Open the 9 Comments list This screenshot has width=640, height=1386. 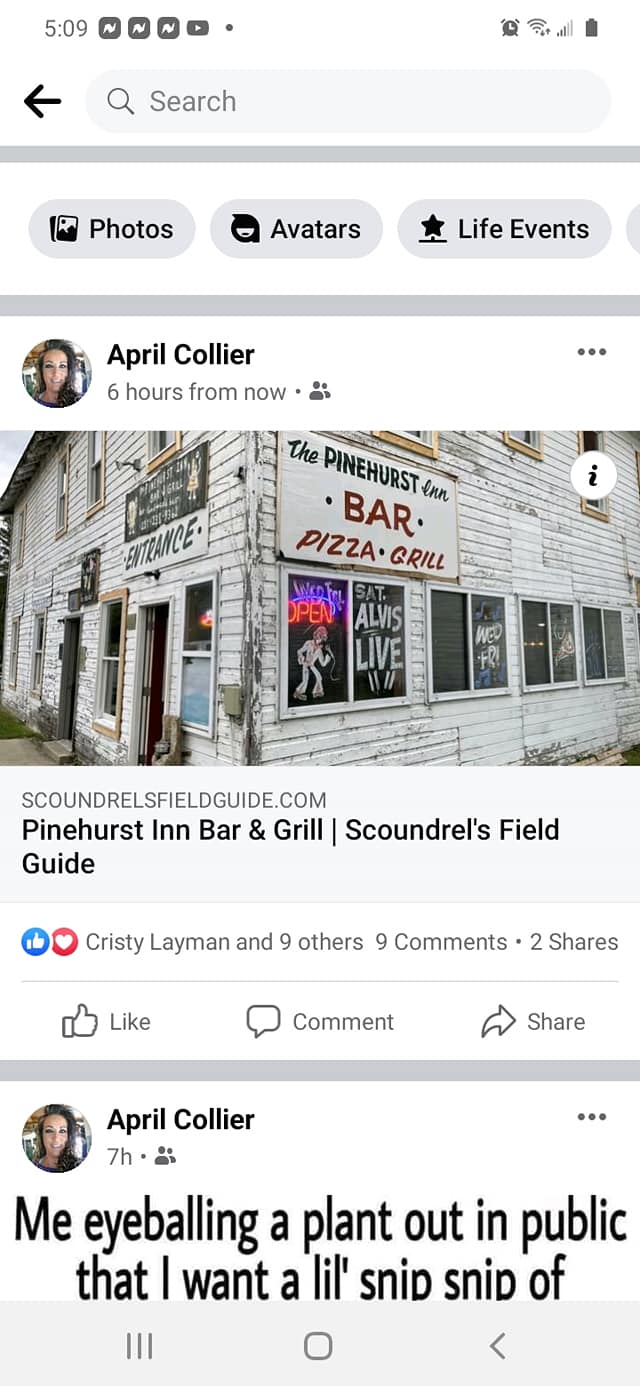tap(441, 942)
